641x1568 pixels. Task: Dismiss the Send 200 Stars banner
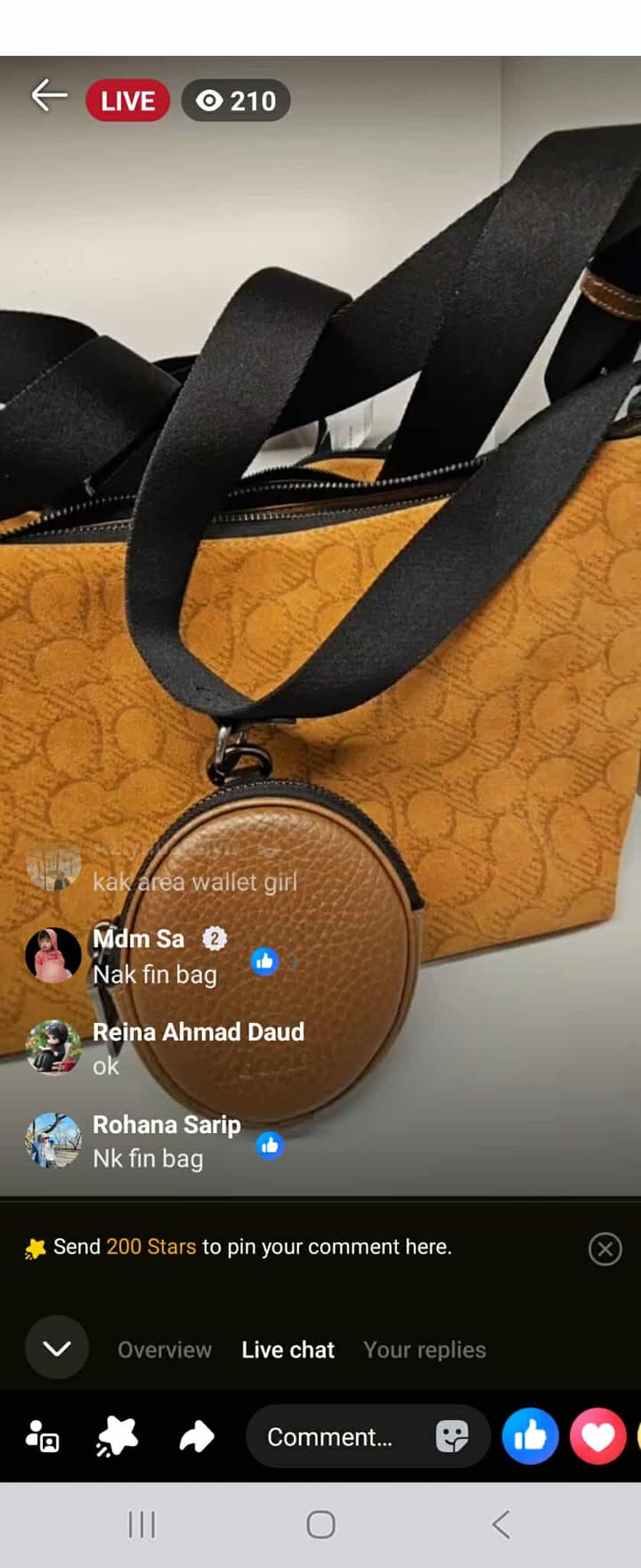coord(604,1249)
